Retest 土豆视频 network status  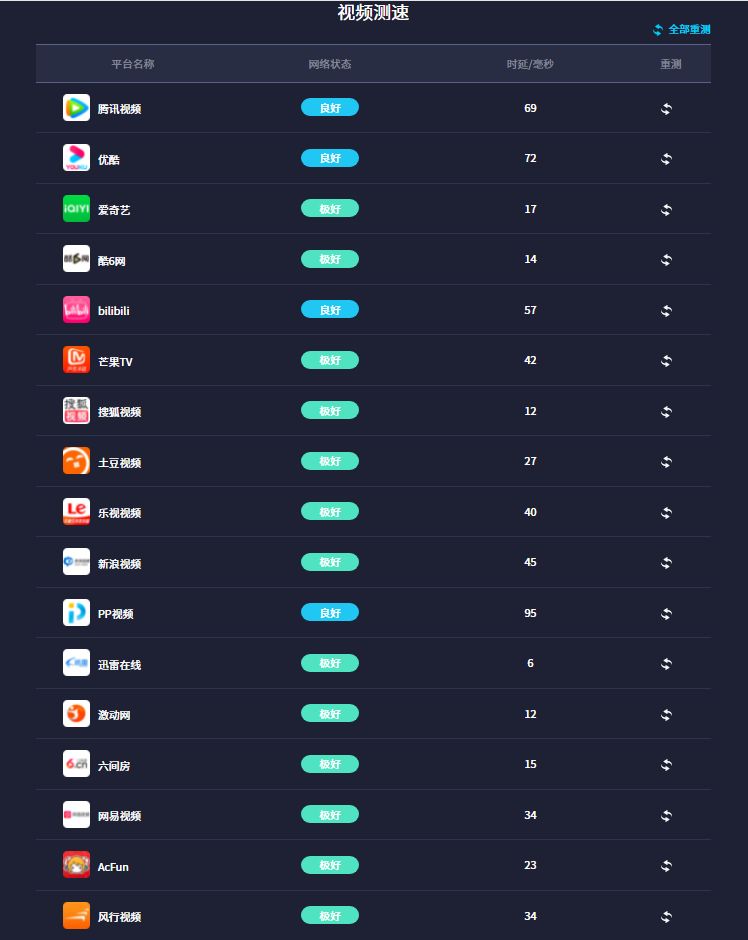click(x=666, y=462)
